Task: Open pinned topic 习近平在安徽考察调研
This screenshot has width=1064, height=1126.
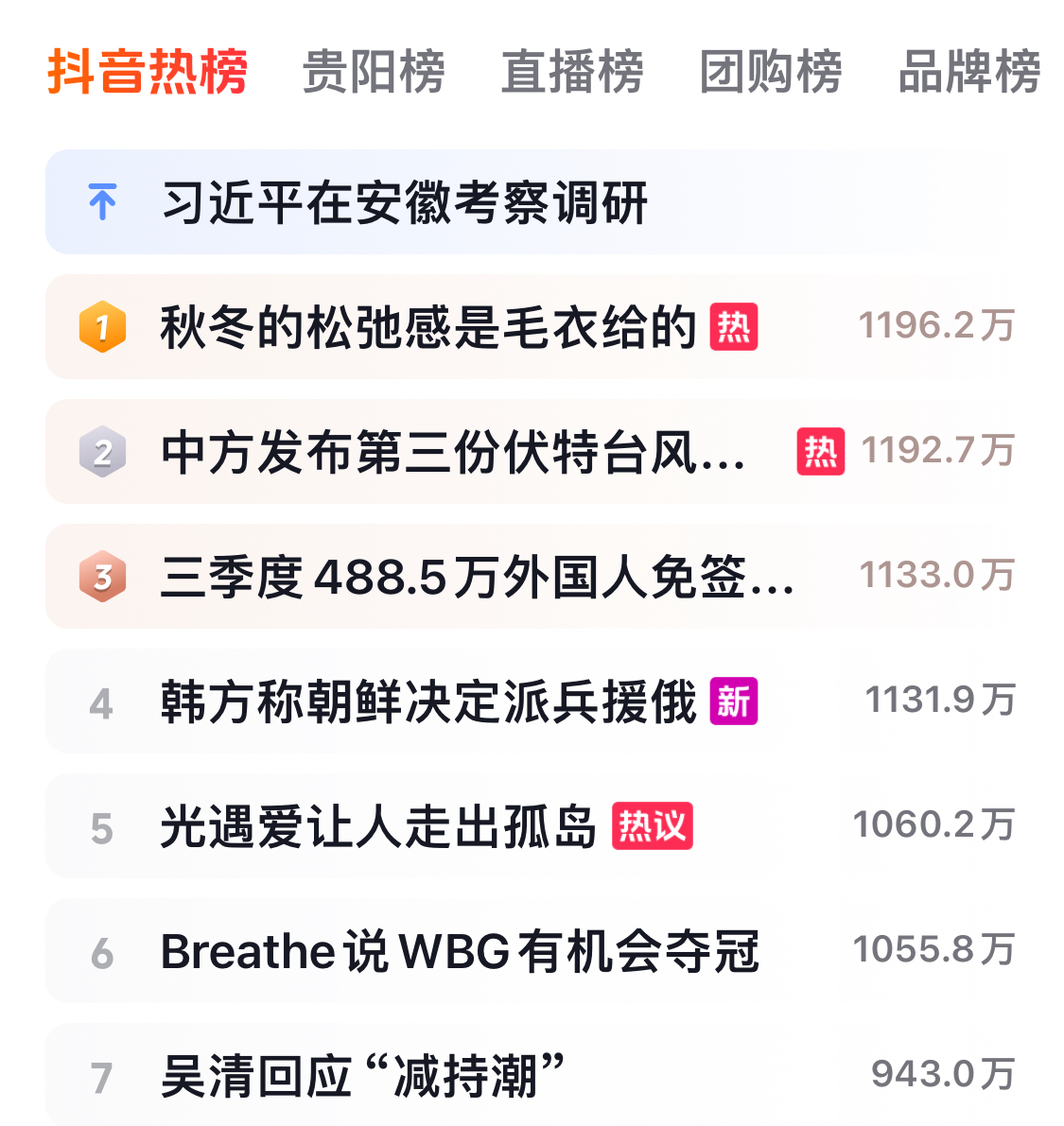Action: (x=404, y=202)
